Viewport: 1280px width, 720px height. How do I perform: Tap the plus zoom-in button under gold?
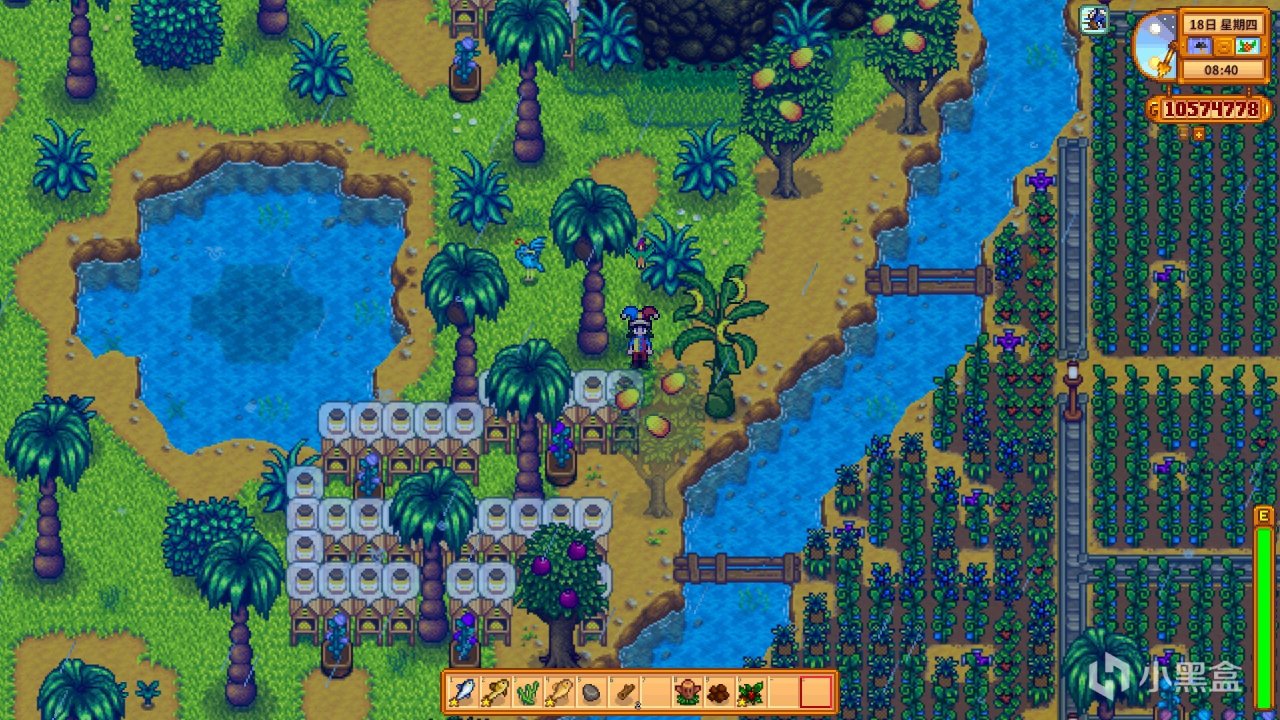click(x=1199, y=133)
